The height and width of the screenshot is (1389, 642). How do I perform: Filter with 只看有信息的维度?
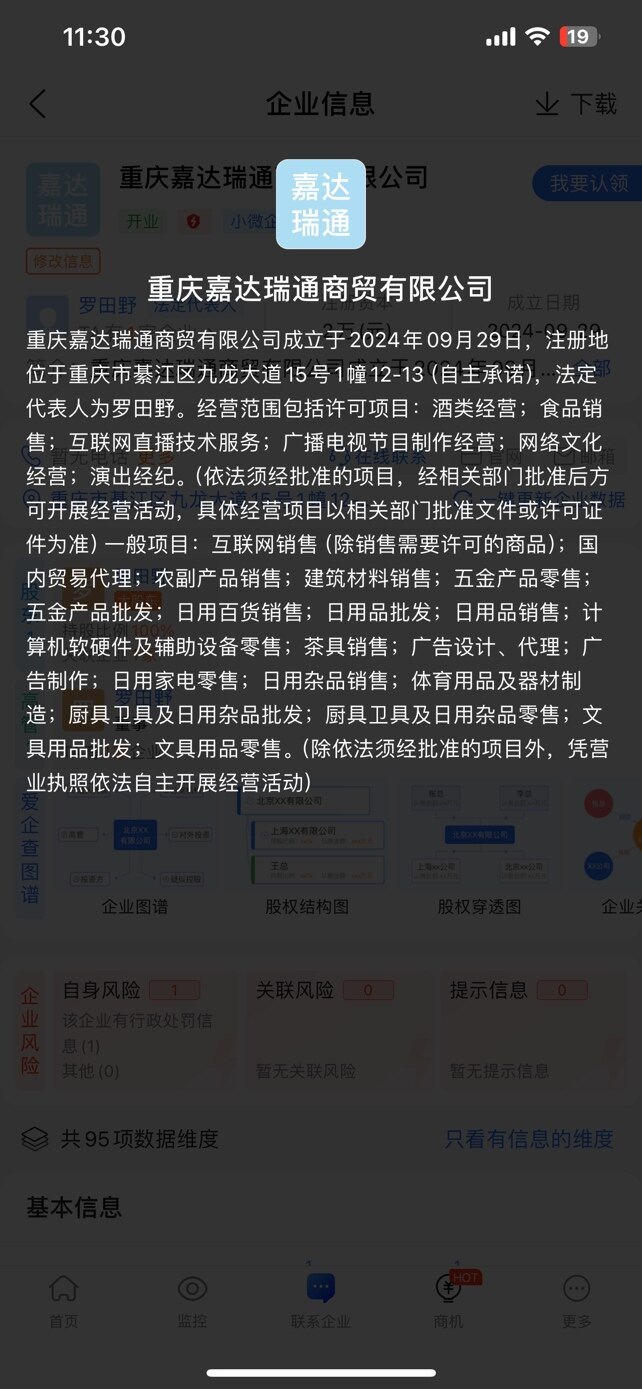(529, 1139)
